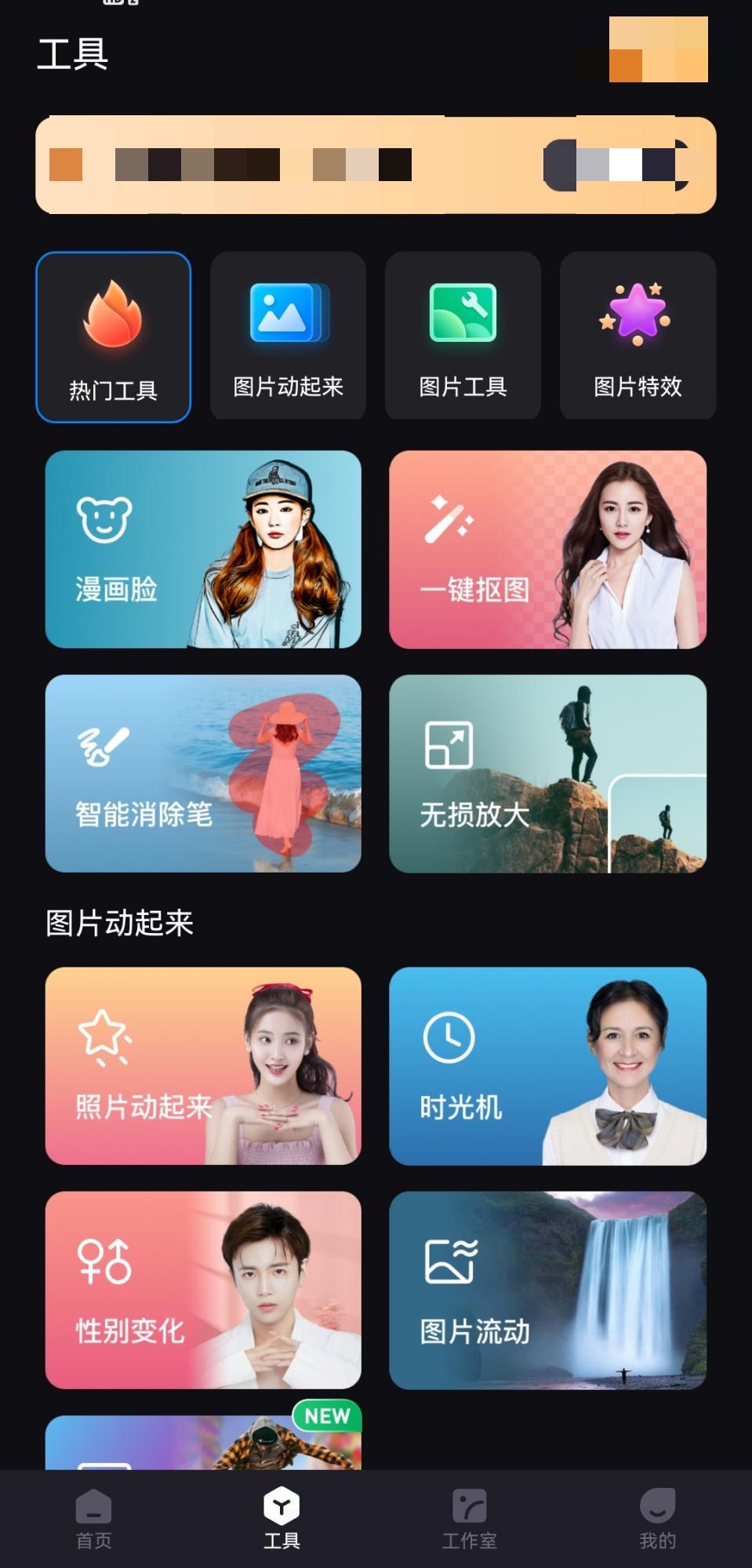Open the 图片特效 star icon

638,311
